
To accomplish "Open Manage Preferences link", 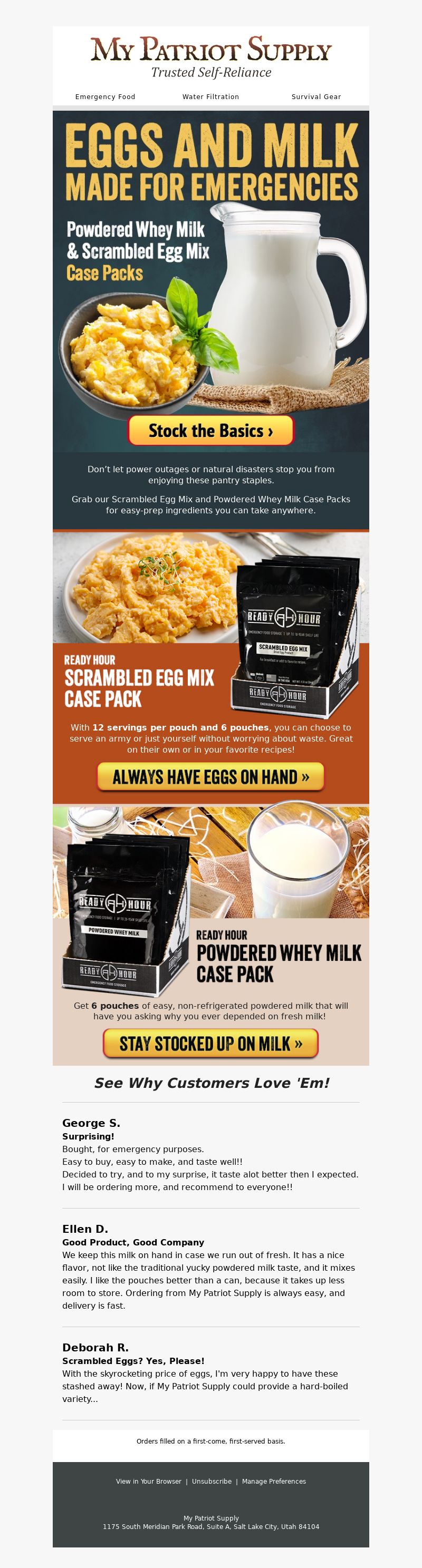I will pyautogui.click(x=274, y=1482).
